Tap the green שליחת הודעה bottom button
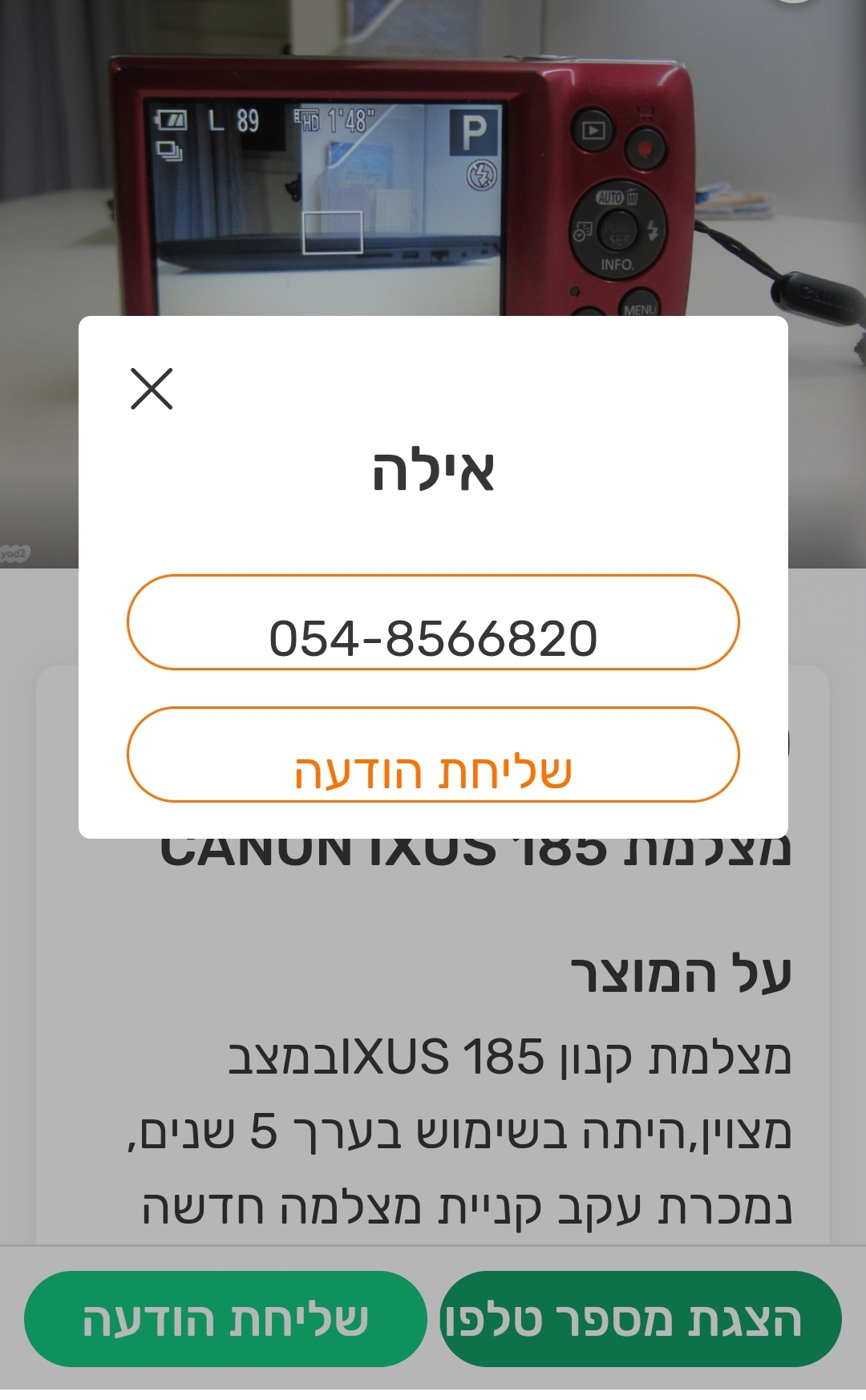The height and width of the screenshot is (1400, 866). (225, 1319)
